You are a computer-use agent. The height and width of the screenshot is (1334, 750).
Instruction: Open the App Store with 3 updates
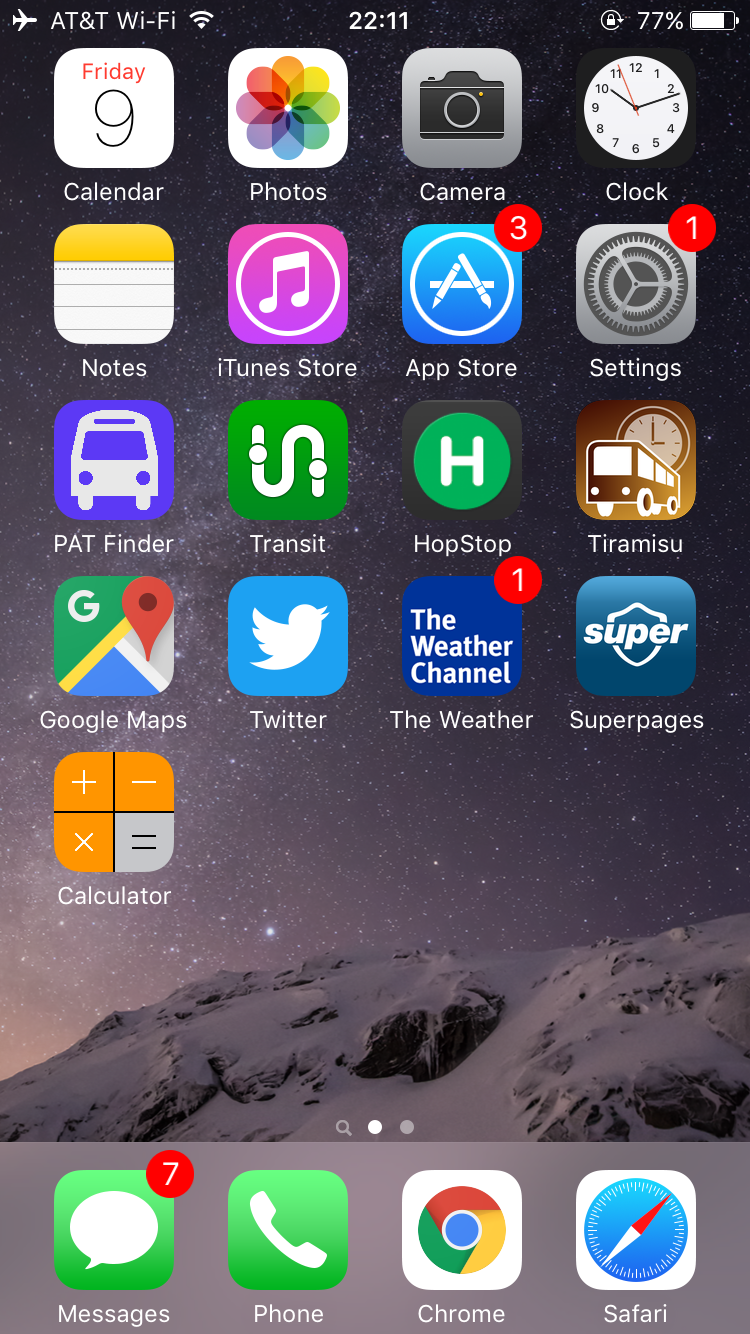coord(462,284)
